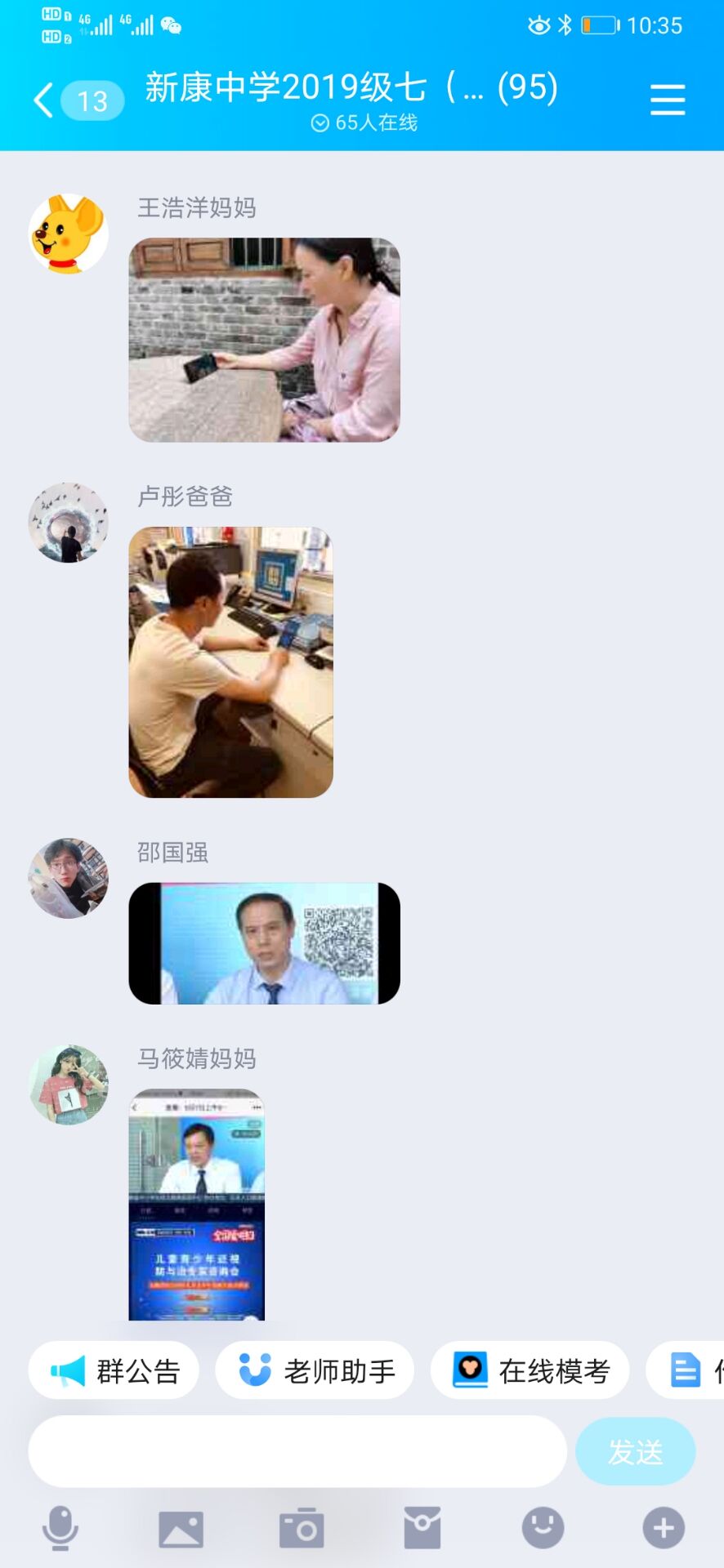Viewport: 724px width, 1568px height.
Task: Tap 马筱婧妈妈's avatar
Action: click(69, 1085)
